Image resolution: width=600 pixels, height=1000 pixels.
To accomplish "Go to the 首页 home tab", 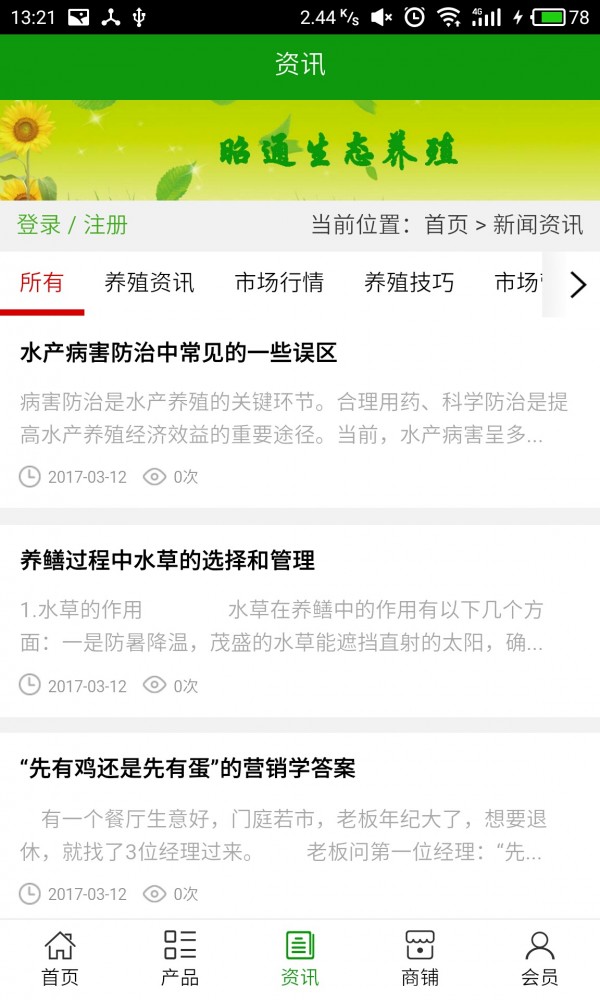I will coord(60,958).
